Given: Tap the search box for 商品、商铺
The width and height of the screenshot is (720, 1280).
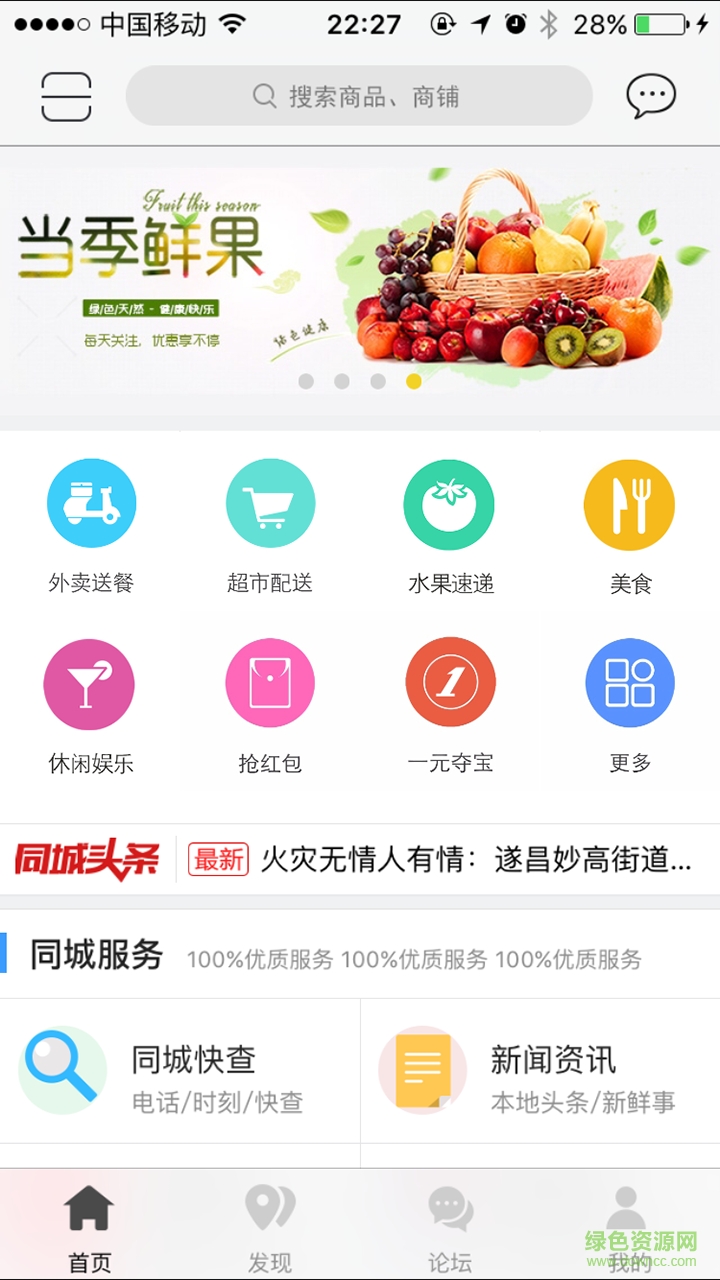Looking at the screenshot, I should (x=359, y=96).
